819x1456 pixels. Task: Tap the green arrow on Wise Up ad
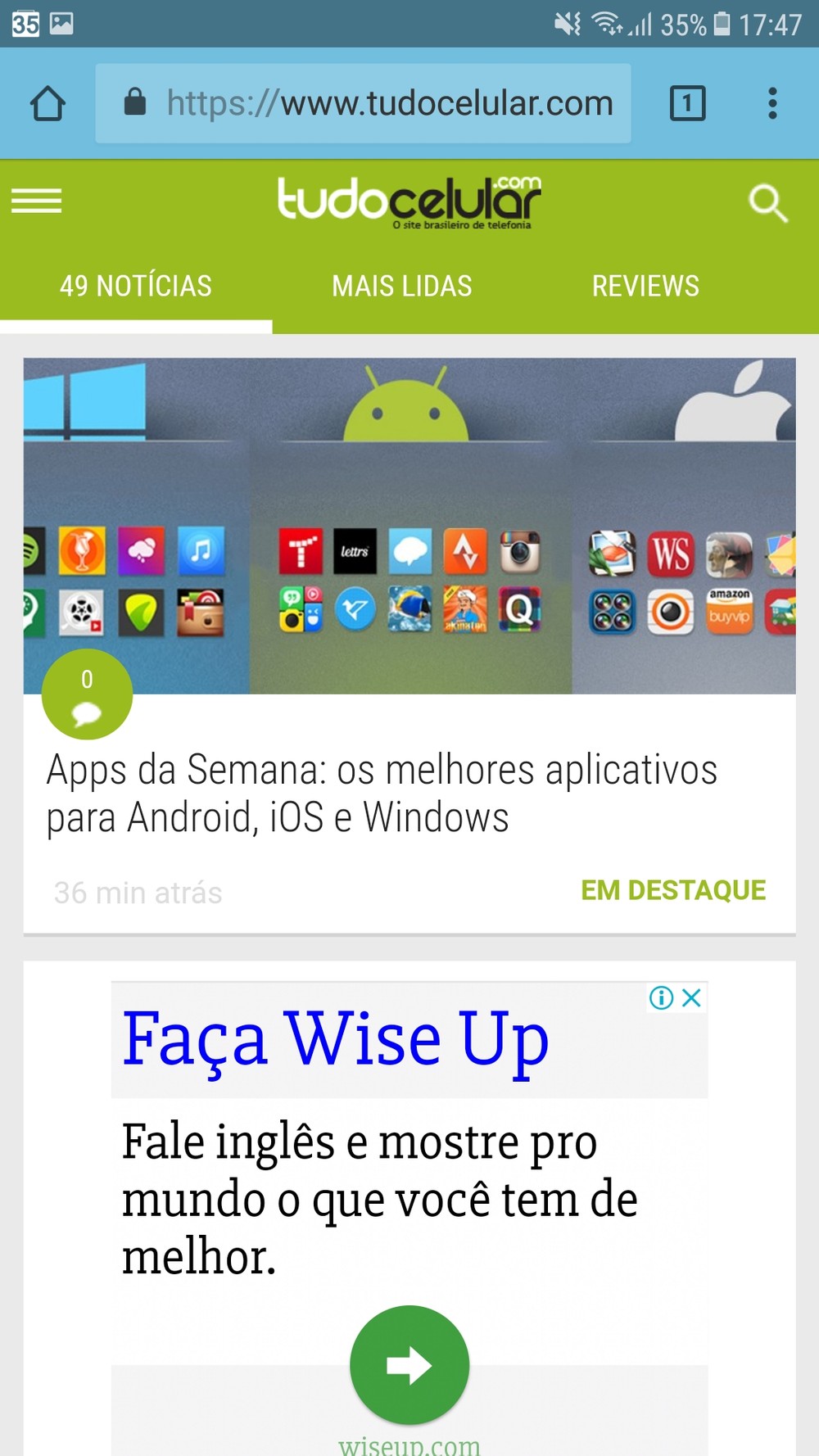(x=409, y=1364)
